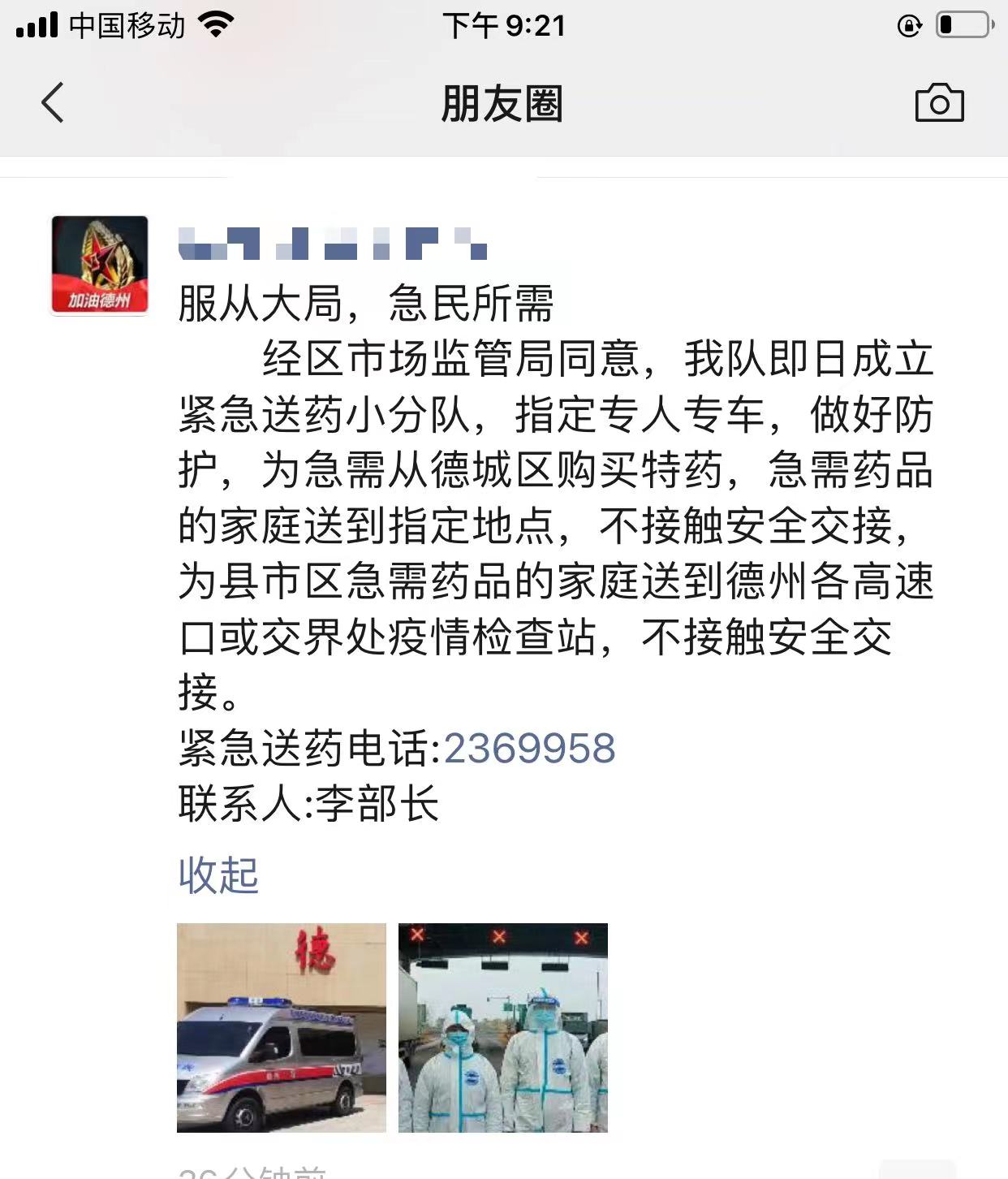Open the poster's blurred username
Image resolution: width=1008 pixels, height=1179 pixels.
[332, 244]
